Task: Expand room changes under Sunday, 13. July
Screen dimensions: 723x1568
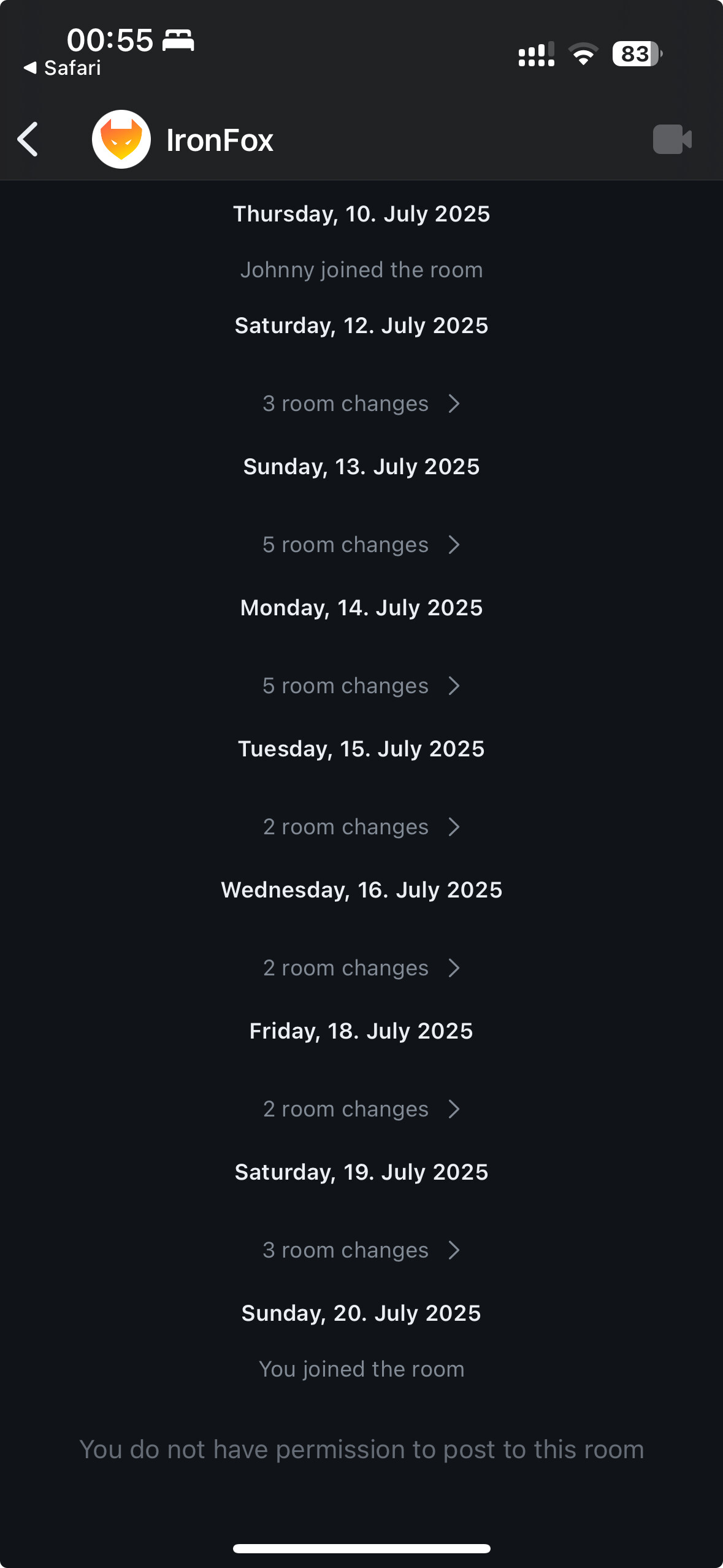Action: coord(361,545)
